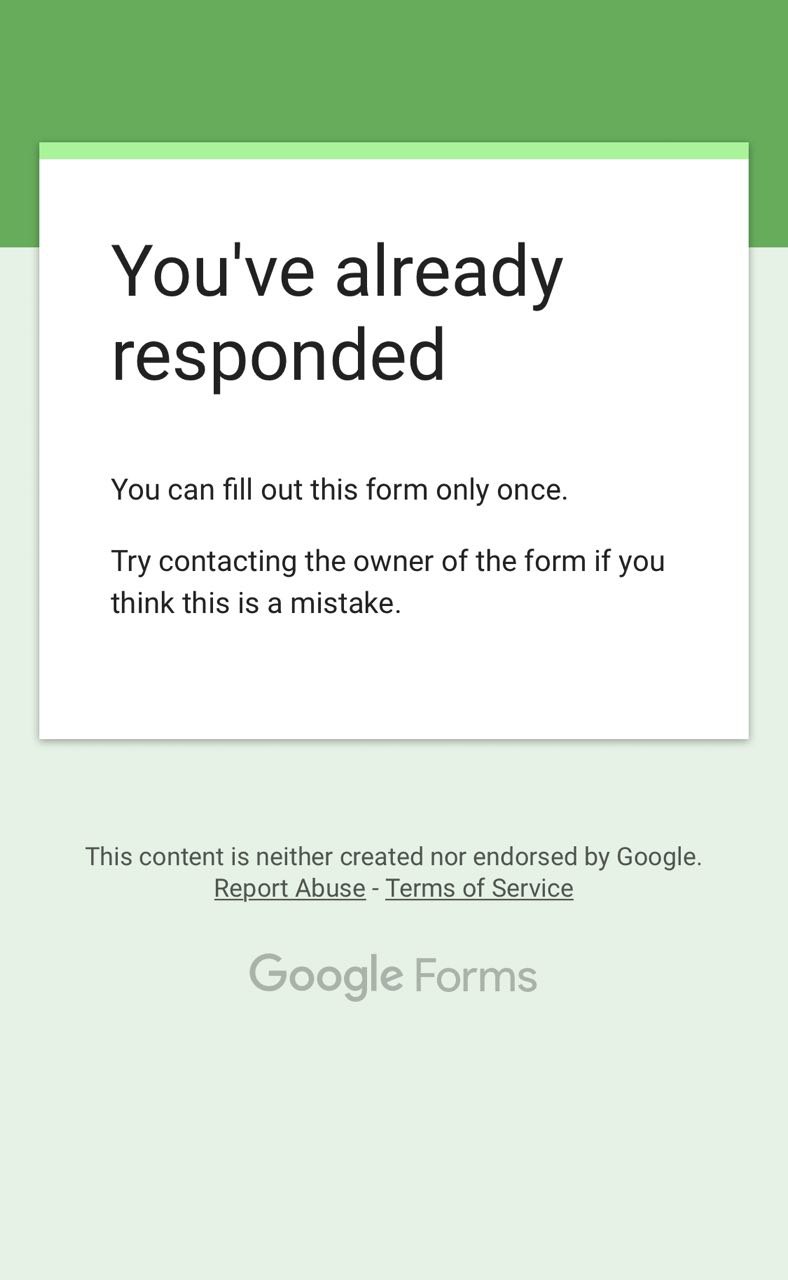Open the Terms of Service link

tap(479, 888)
